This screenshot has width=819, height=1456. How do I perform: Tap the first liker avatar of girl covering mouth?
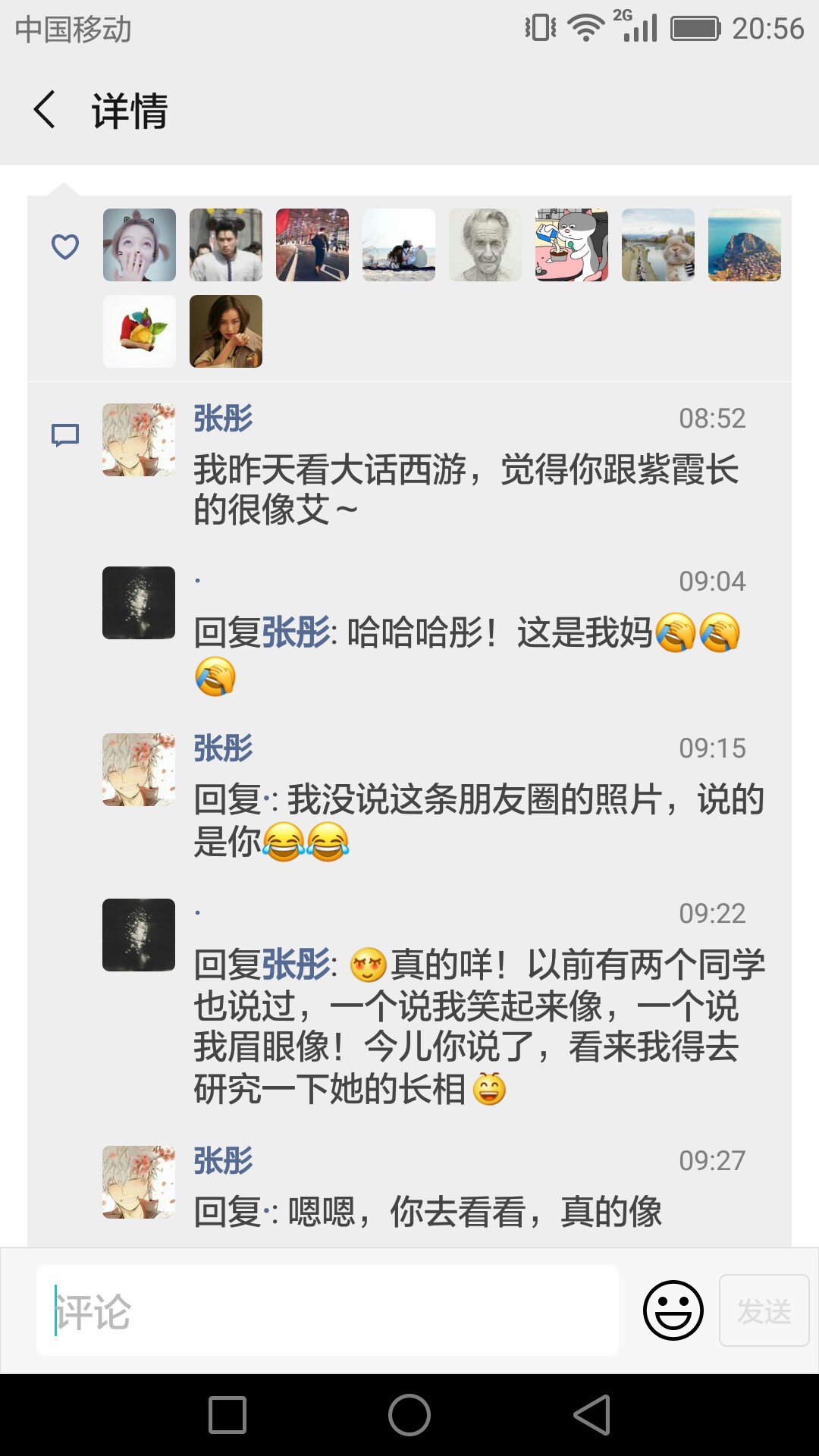[x=140, y=245]
